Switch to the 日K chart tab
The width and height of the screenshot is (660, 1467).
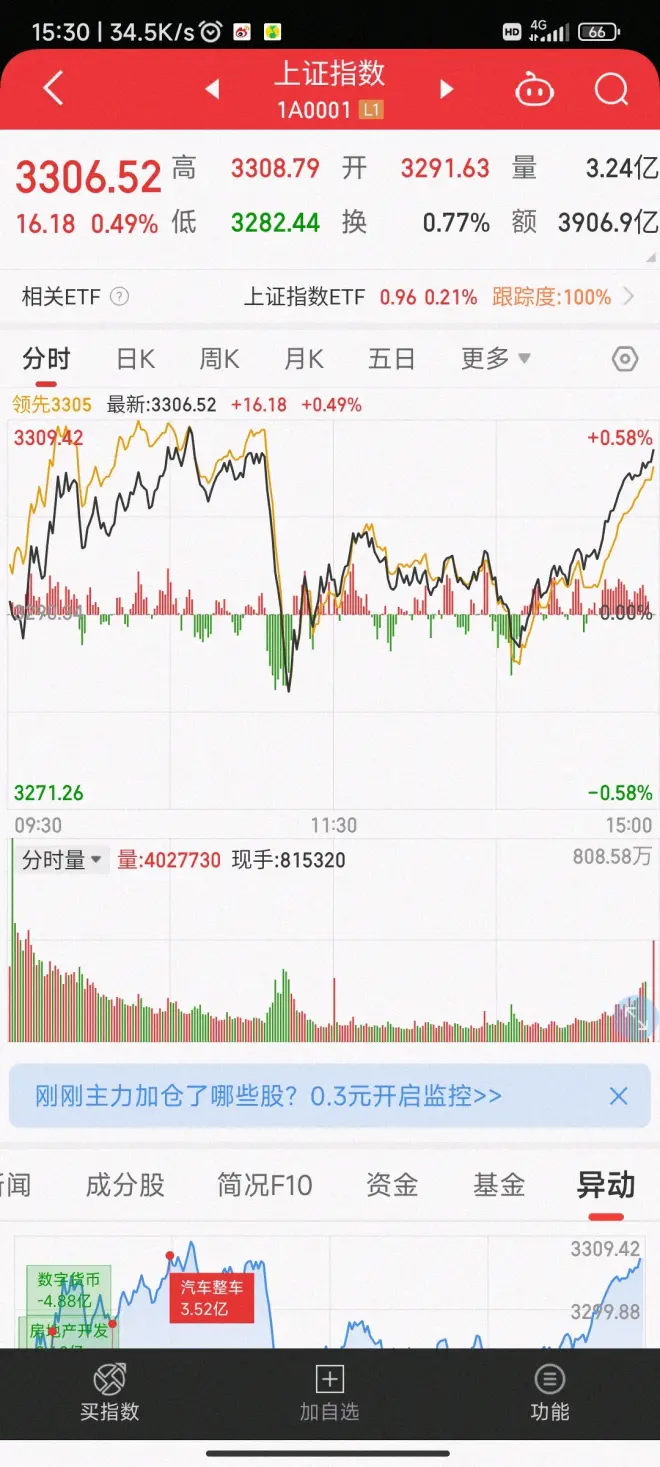(136, 359)
